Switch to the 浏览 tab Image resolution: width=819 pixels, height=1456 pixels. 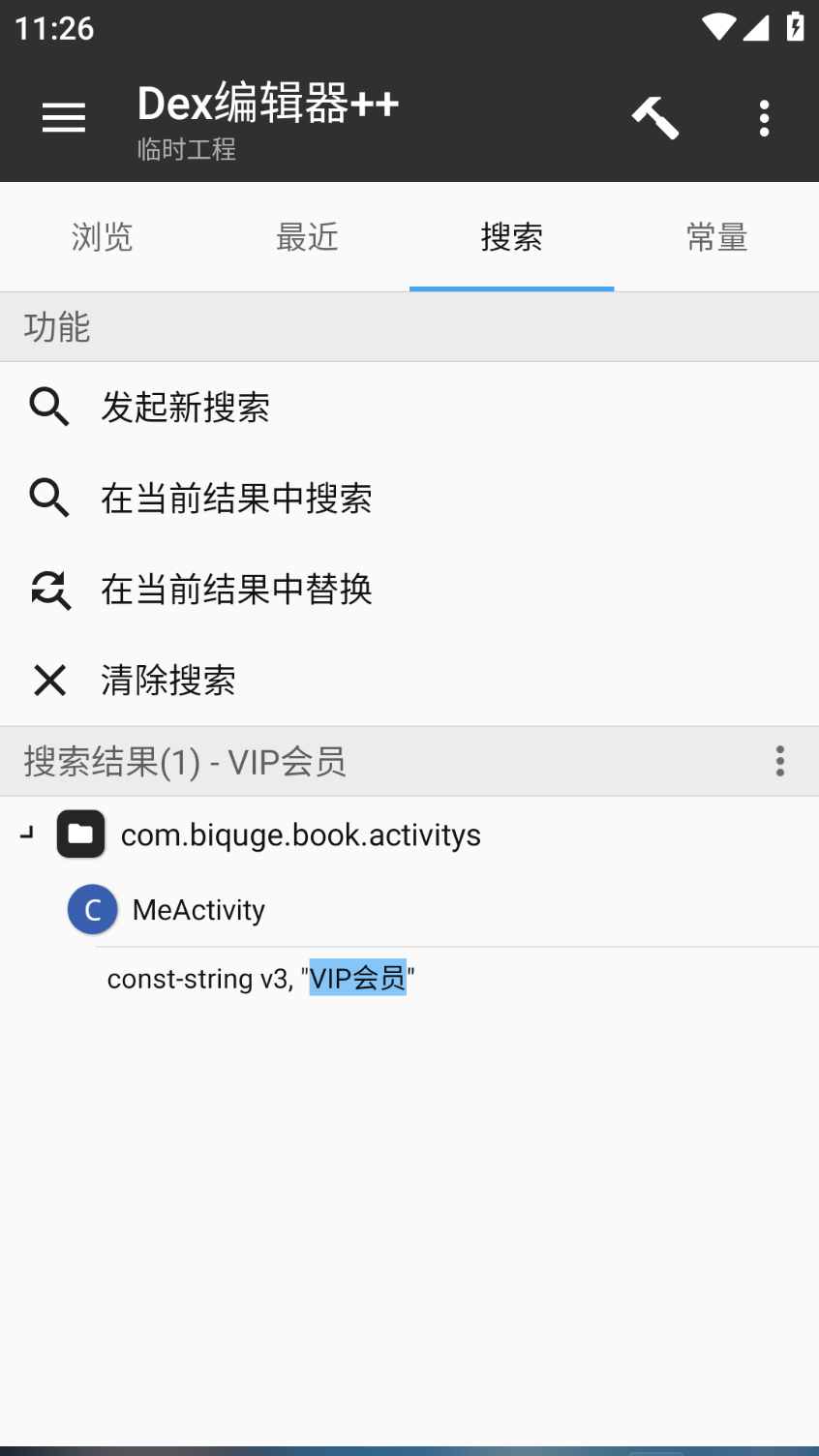pyautogui.click(x=102, y=237)
